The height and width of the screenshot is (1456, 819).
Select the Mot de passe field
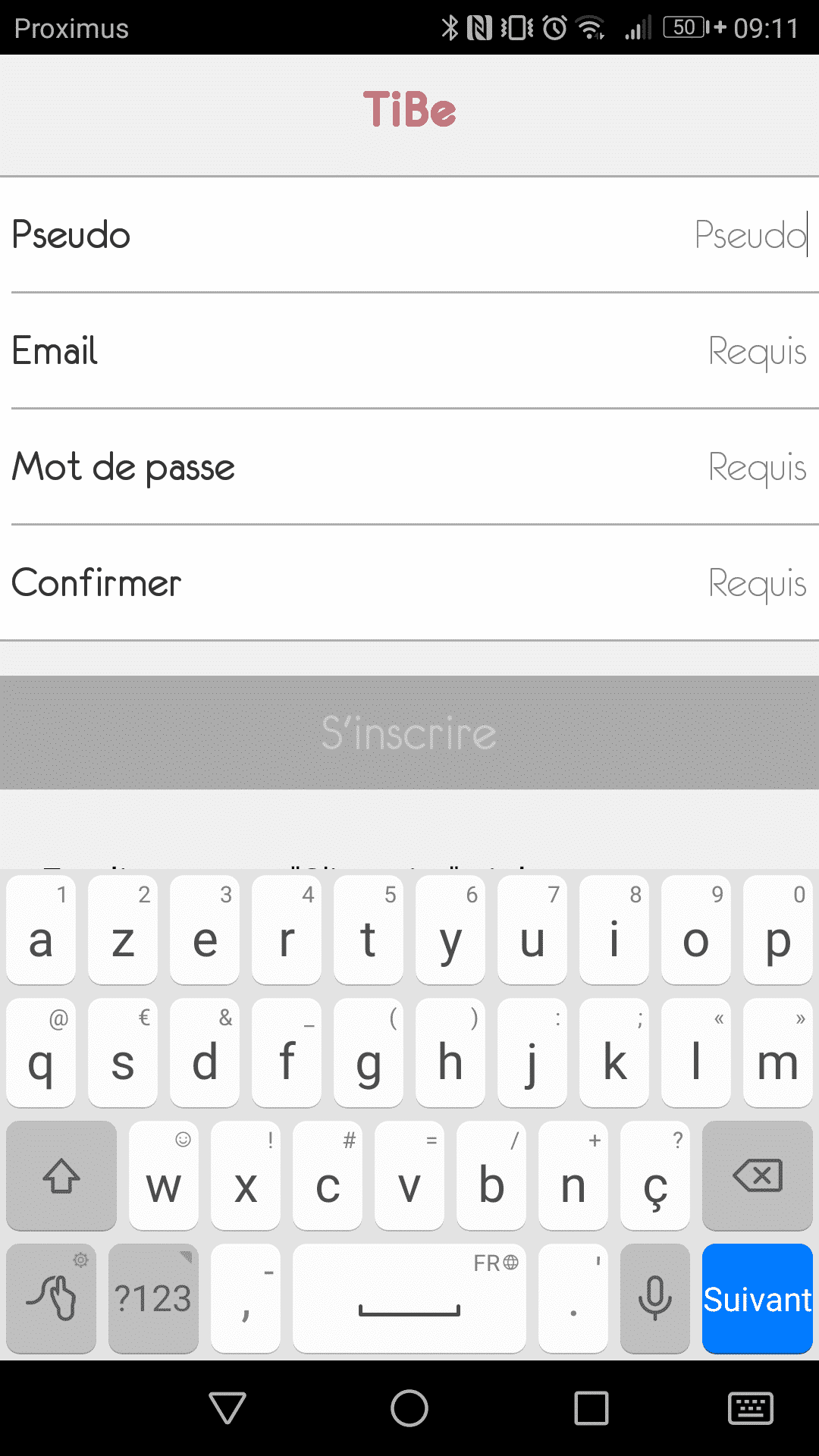click(x=409, y=467)
